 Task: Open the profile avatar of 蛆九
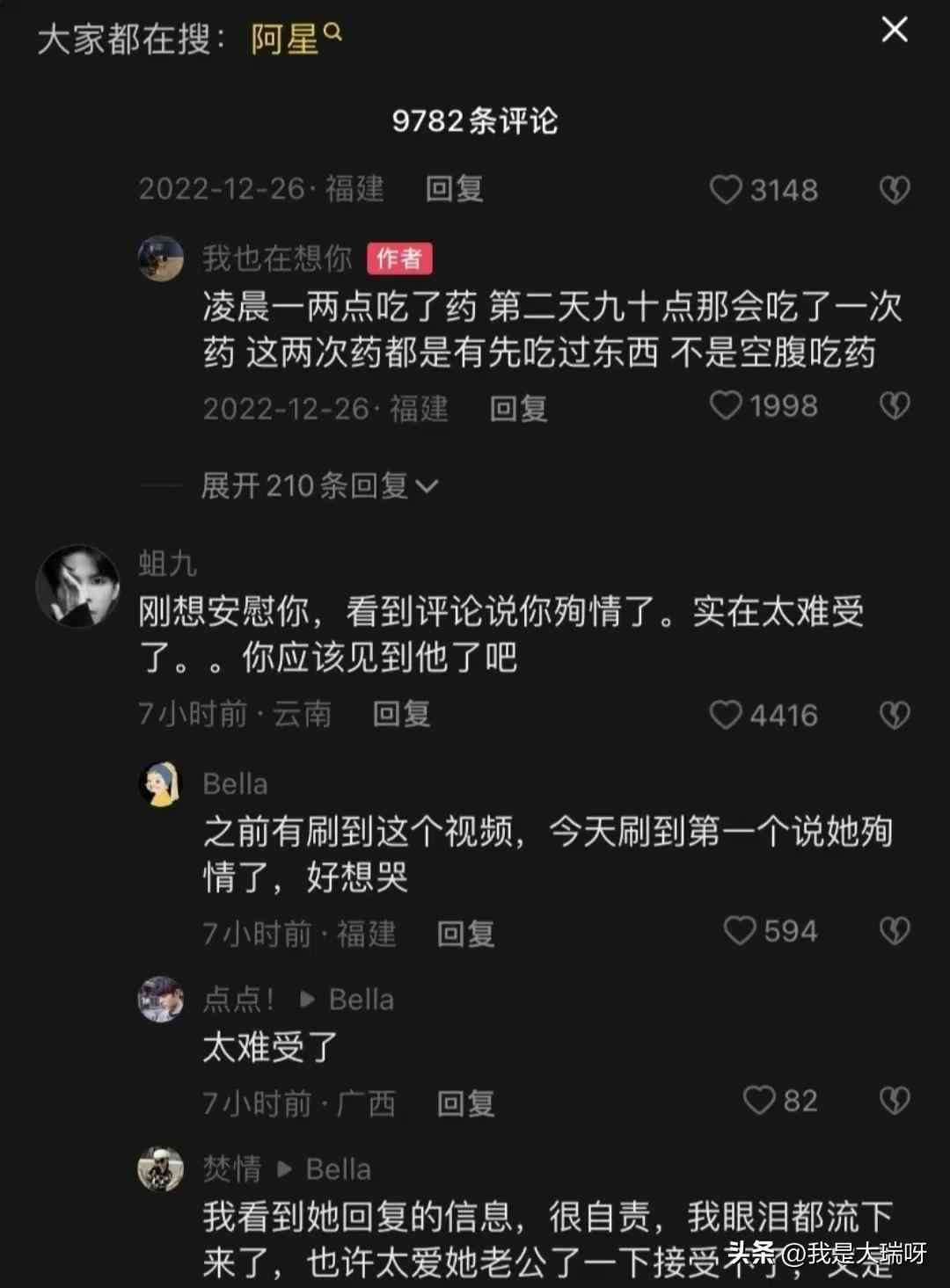tap(77, 586)
